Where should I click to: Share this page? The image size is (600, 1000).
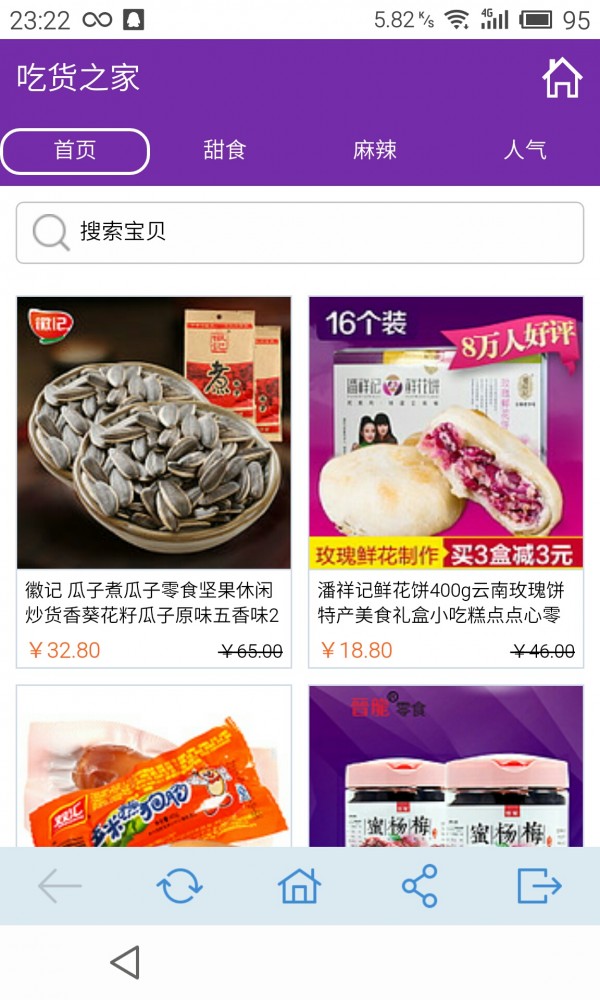click(x=419, y=886)
